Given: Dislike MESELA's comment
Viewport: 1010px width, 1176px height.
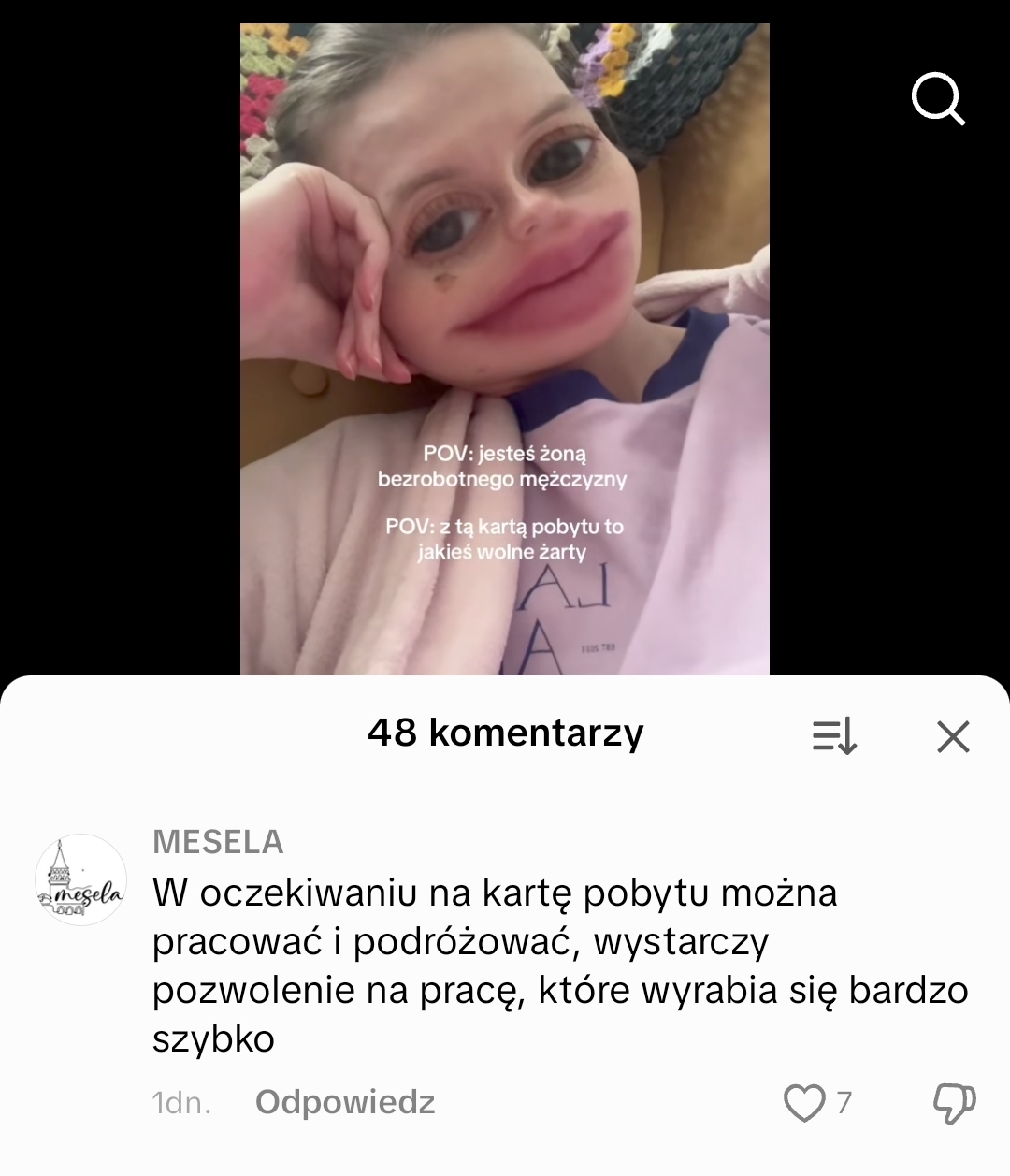Looking at the screenshot, I should [954, 1103].
